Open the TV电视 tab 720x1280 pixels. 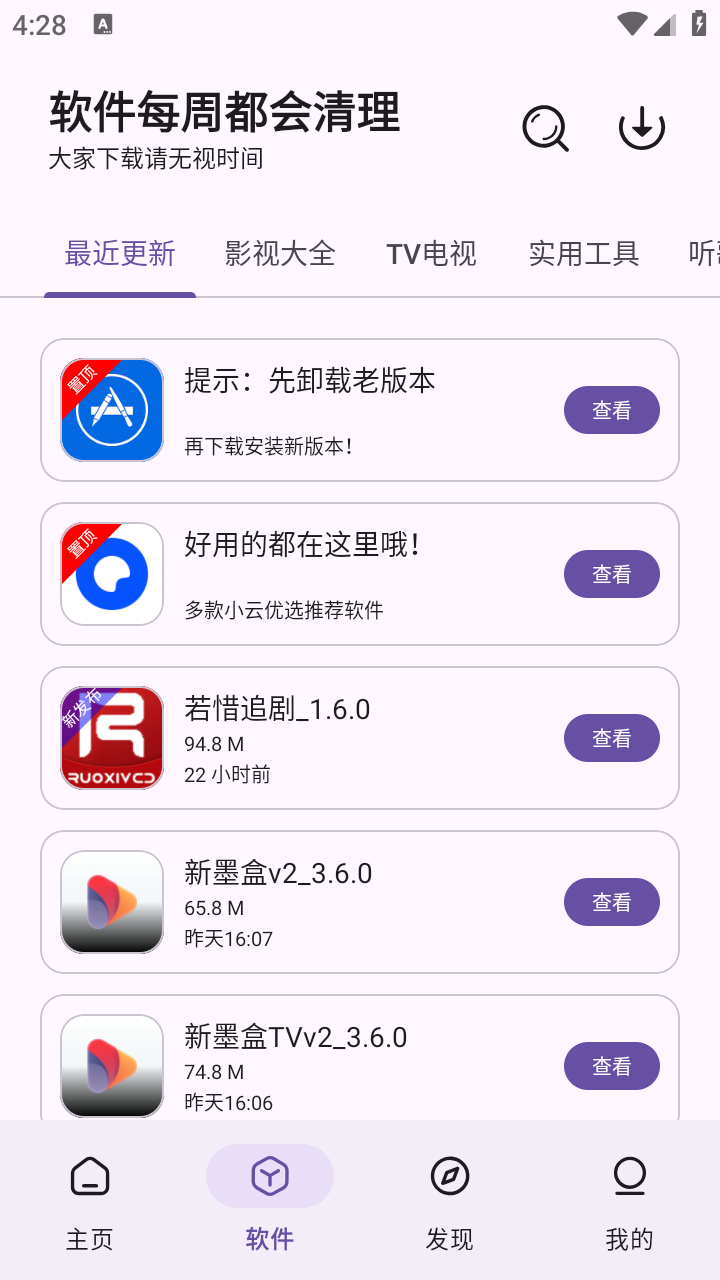(430, 254)
